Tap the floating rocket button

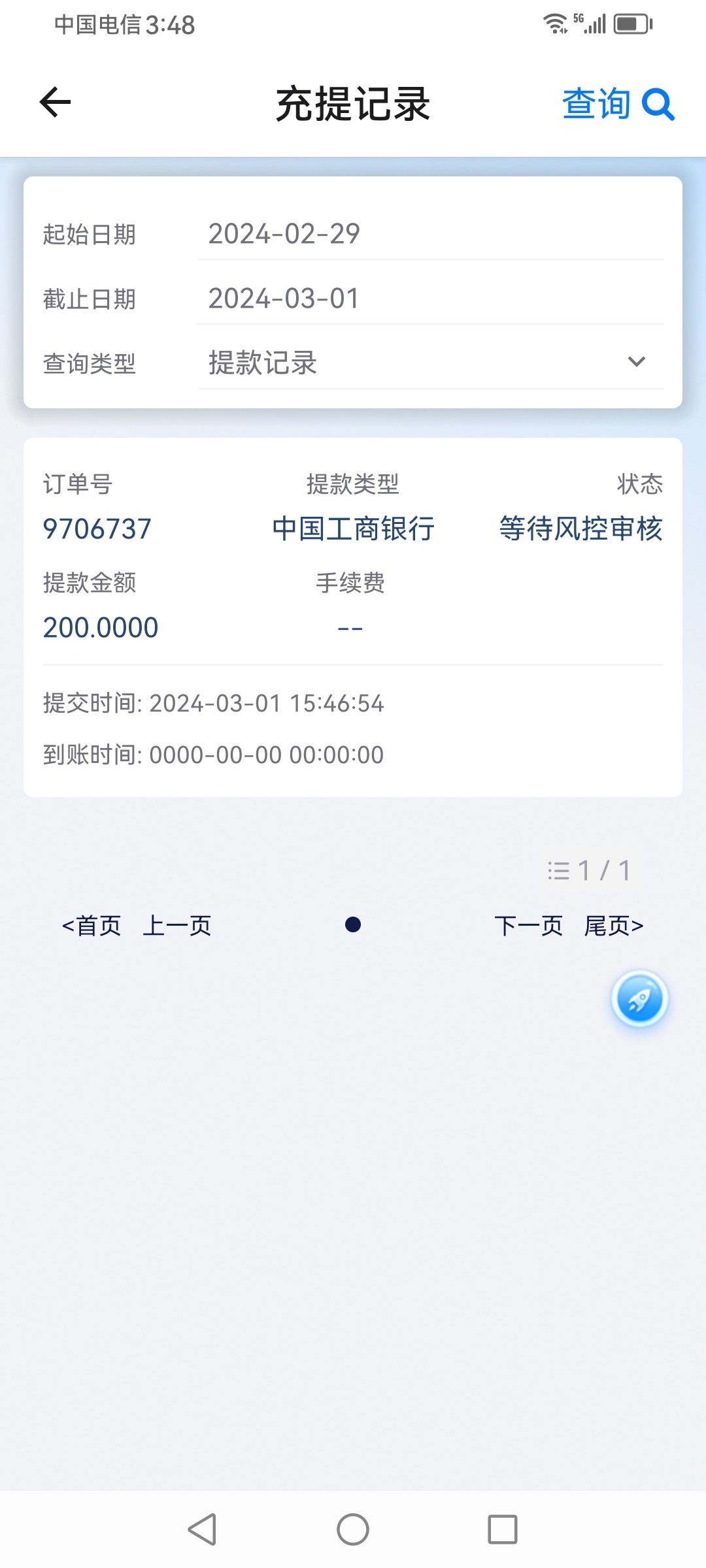pos(639,1000)
